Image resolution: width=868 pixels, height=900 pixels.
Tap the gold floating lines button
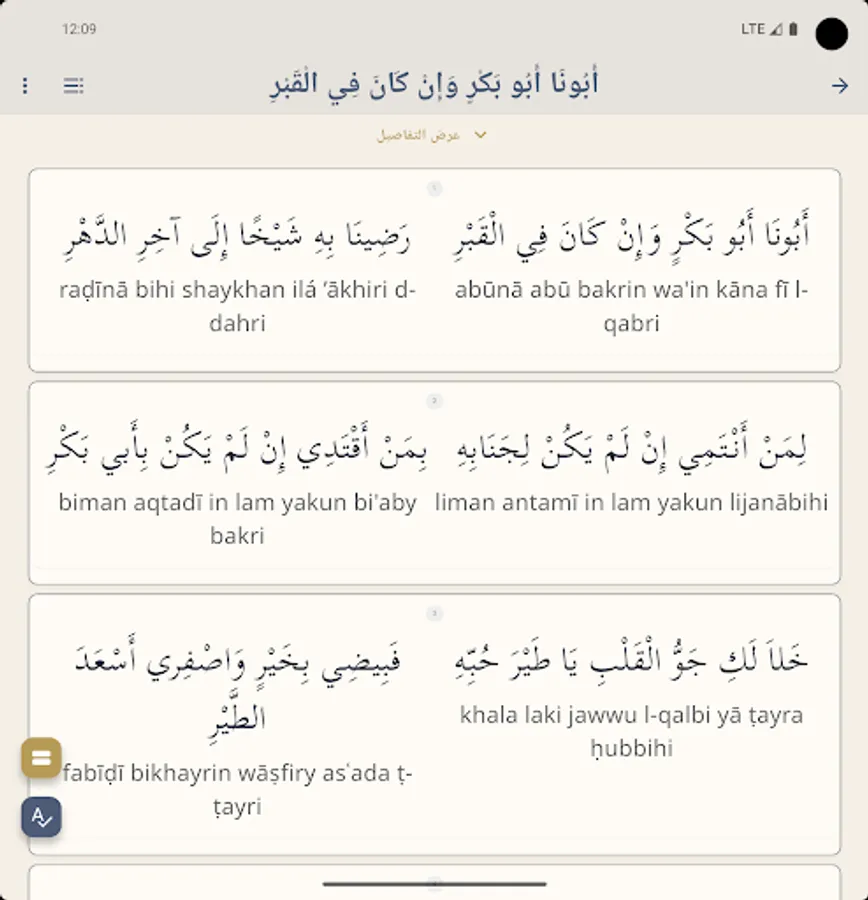(40, 758)
